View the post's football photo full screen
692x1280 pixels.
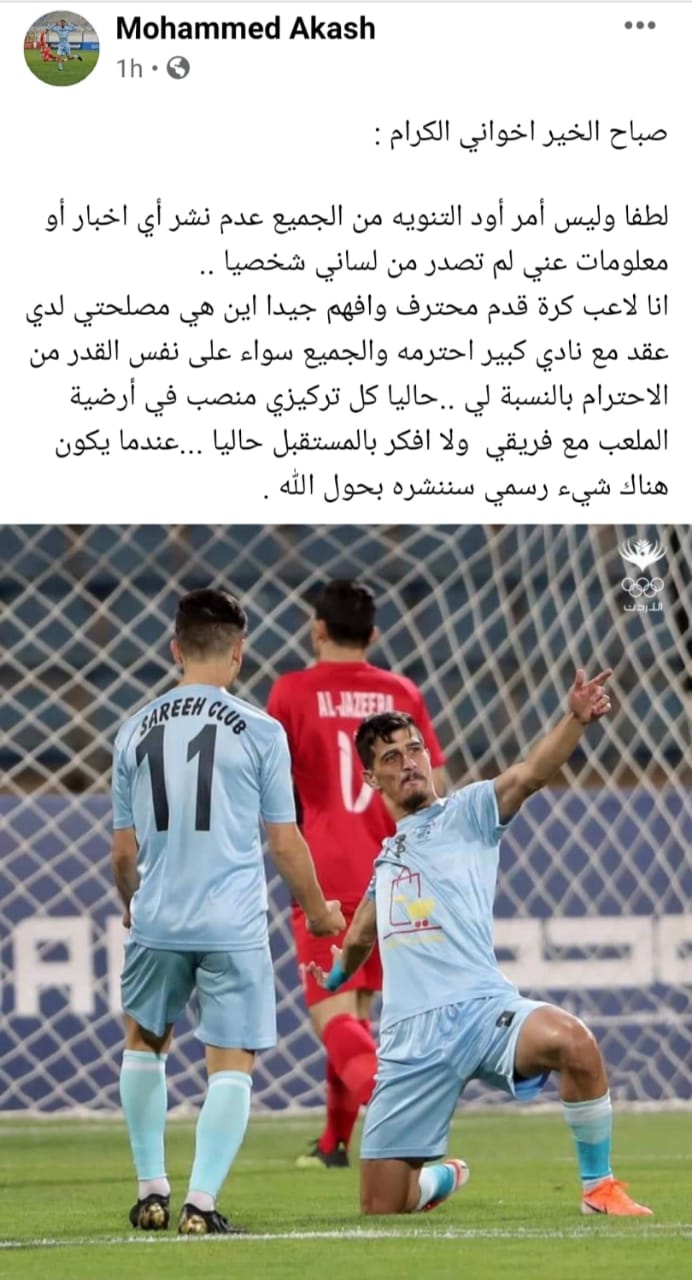346,900
